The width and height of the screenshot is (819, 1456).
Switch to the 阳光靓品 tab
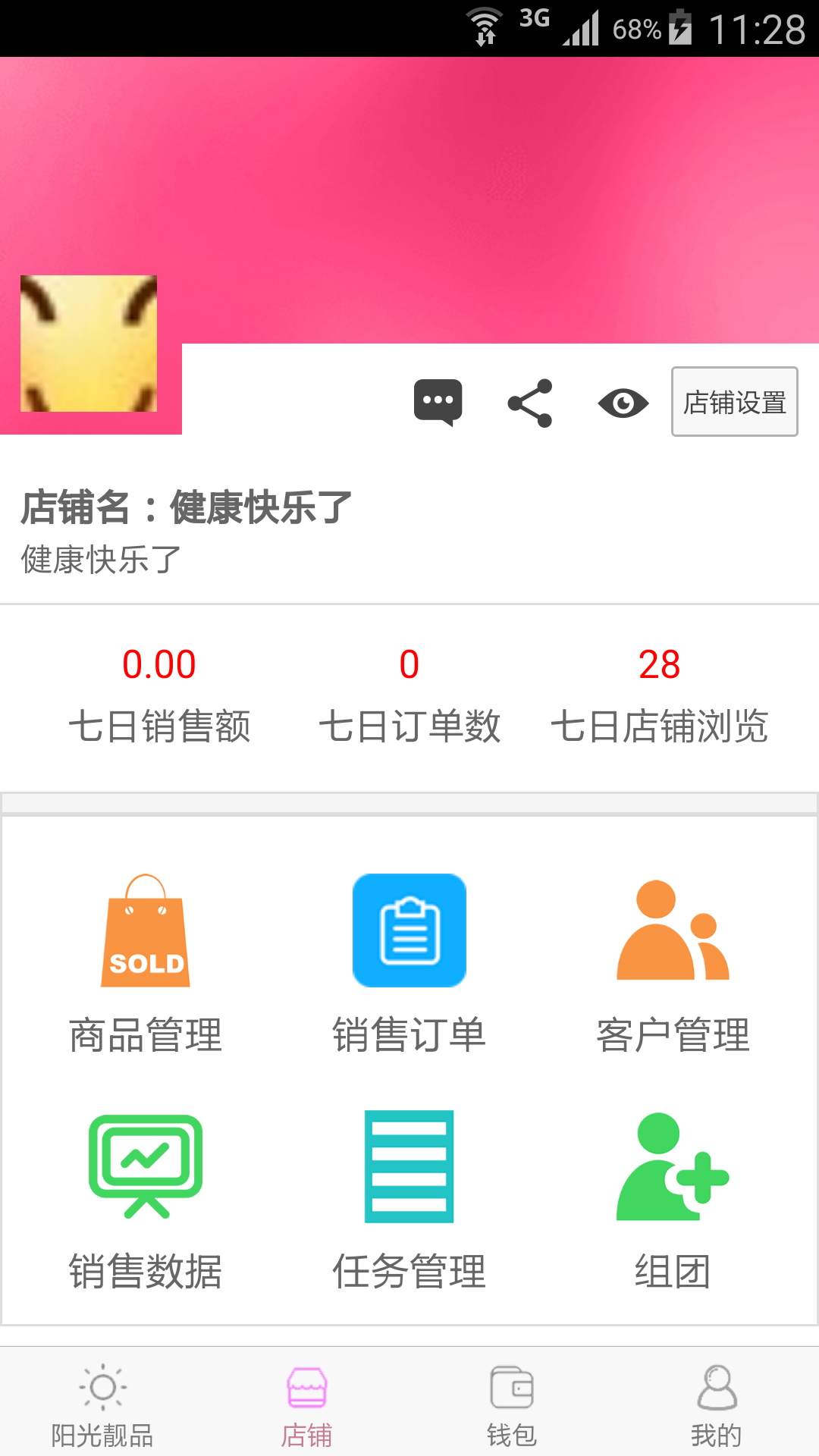[102, 1403]
